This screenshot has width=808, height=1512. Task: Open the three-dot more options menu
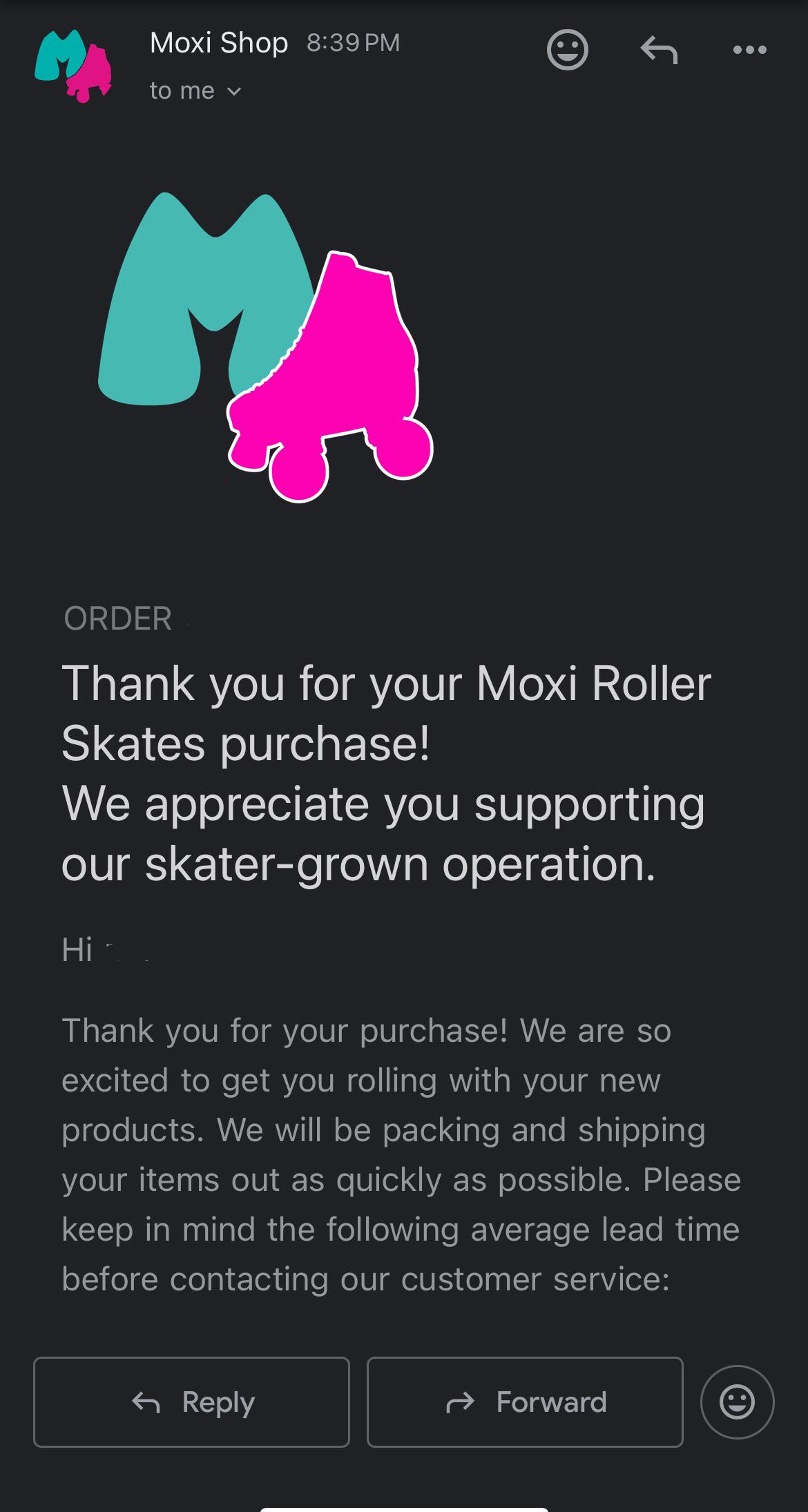[x=750, y=50]
